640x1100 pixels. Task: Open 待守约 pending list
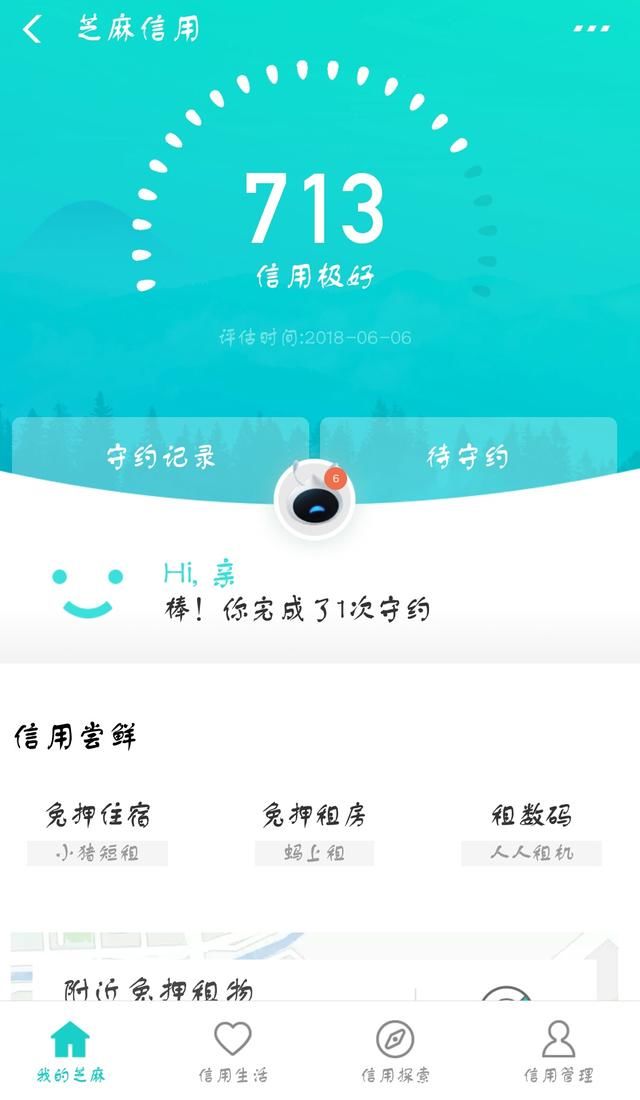click(468, 457)
